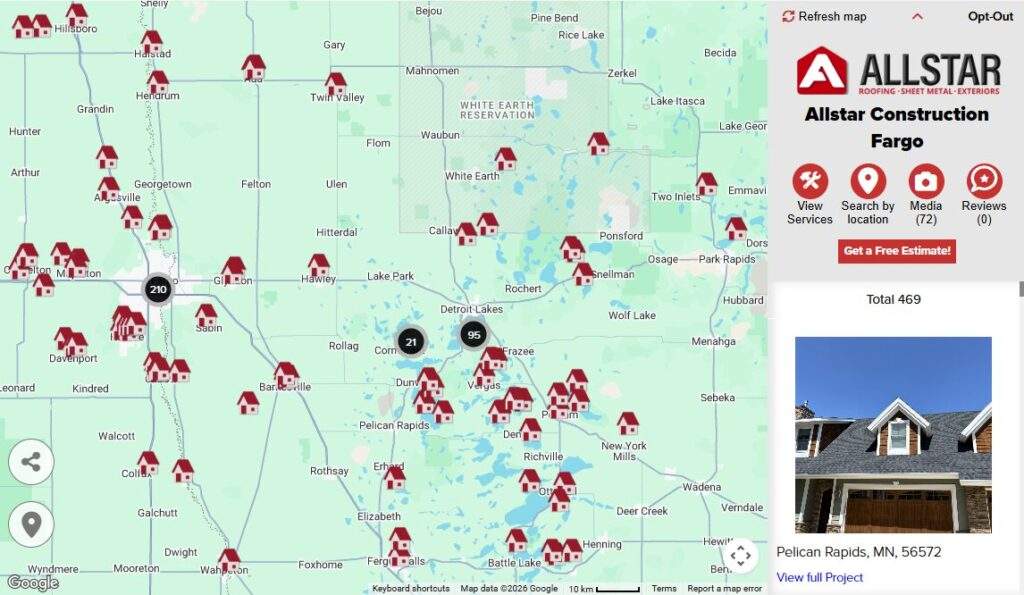This screenshot has height=595, width=1024.
Task: Open the Pelican Rapids project photo
Action: [x=893, y=434]
